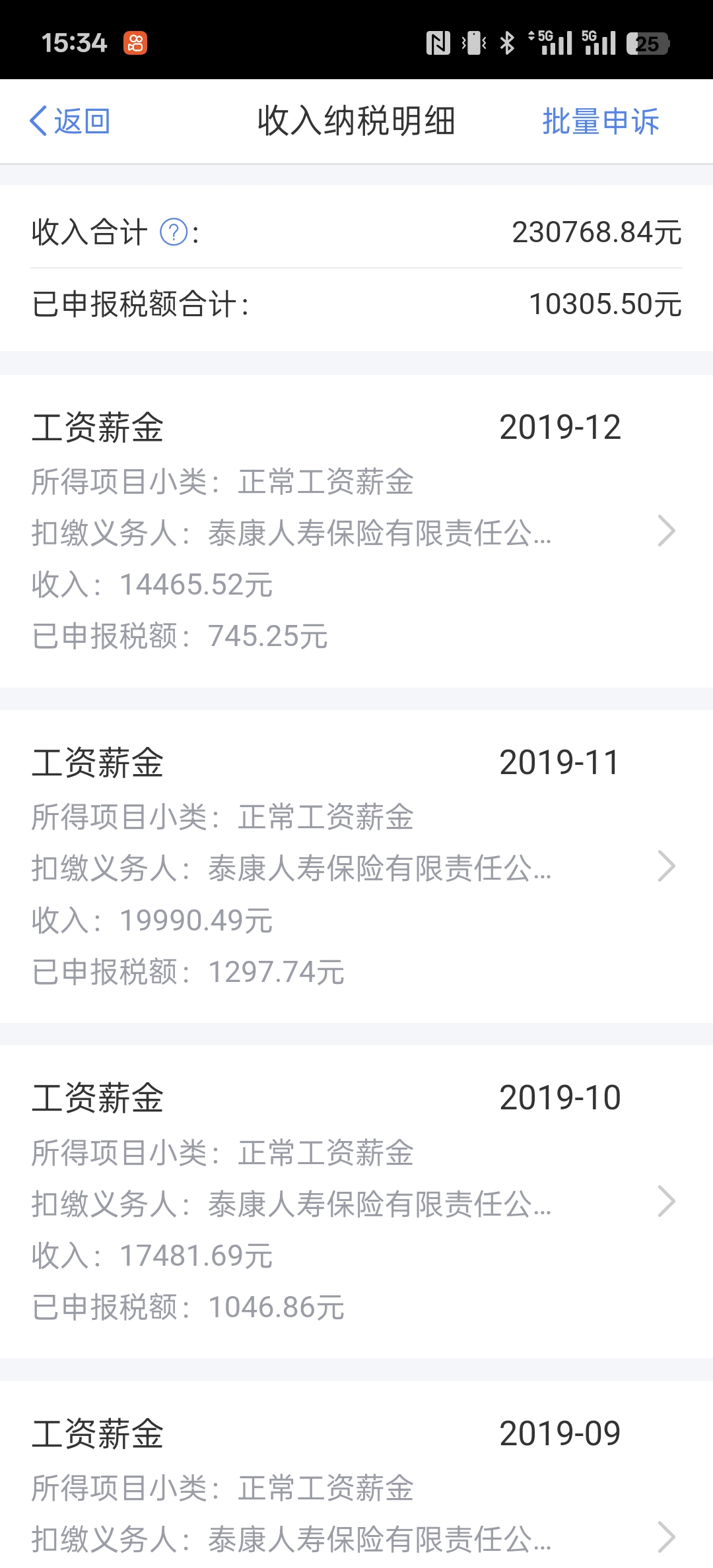The image size is (713, 1568).
Task: Tap 返回 to go back
Action: 70,121
